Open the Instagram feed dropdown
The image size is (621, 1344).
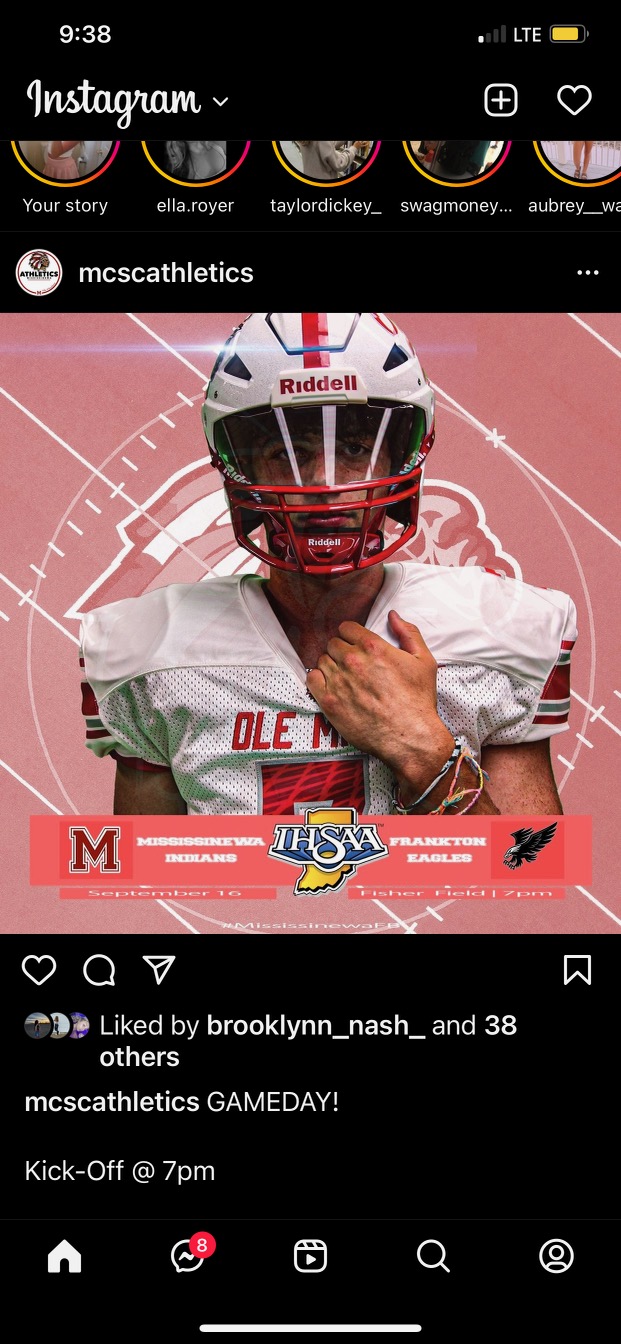point(221,101)
